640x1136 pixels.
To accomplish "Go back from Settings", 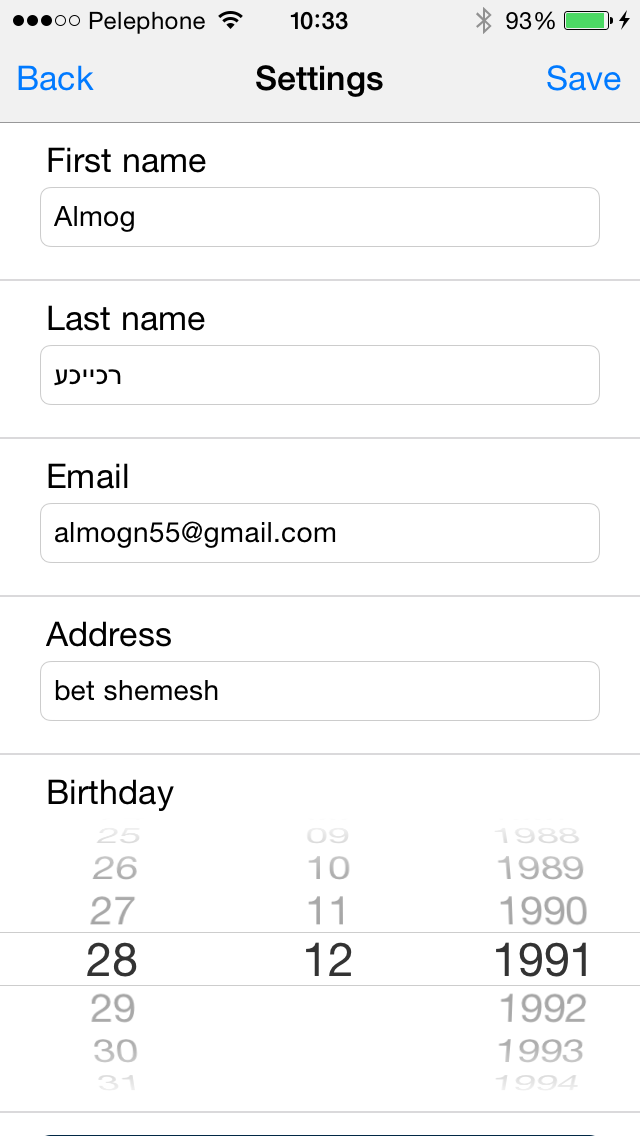I will click(x=55, y=79).
